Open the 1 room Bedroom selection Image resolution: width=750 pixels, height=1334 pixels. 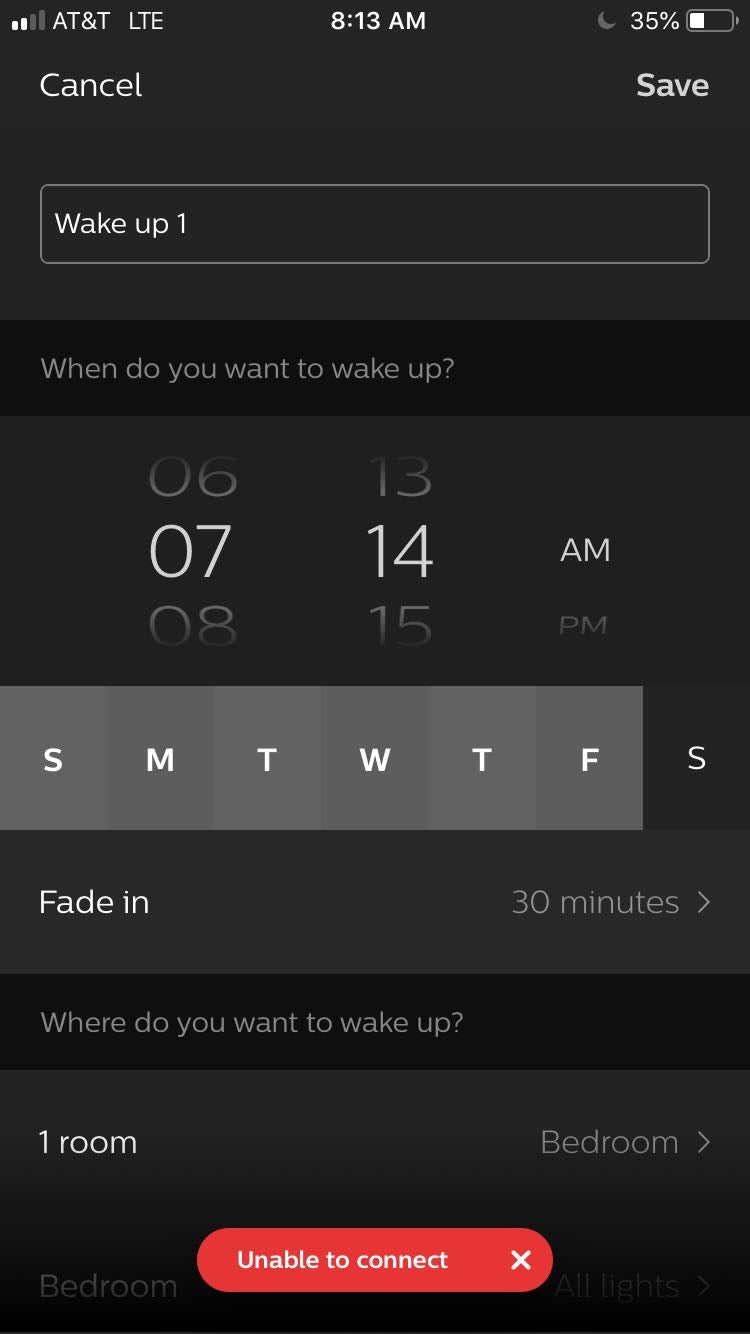375,1142
